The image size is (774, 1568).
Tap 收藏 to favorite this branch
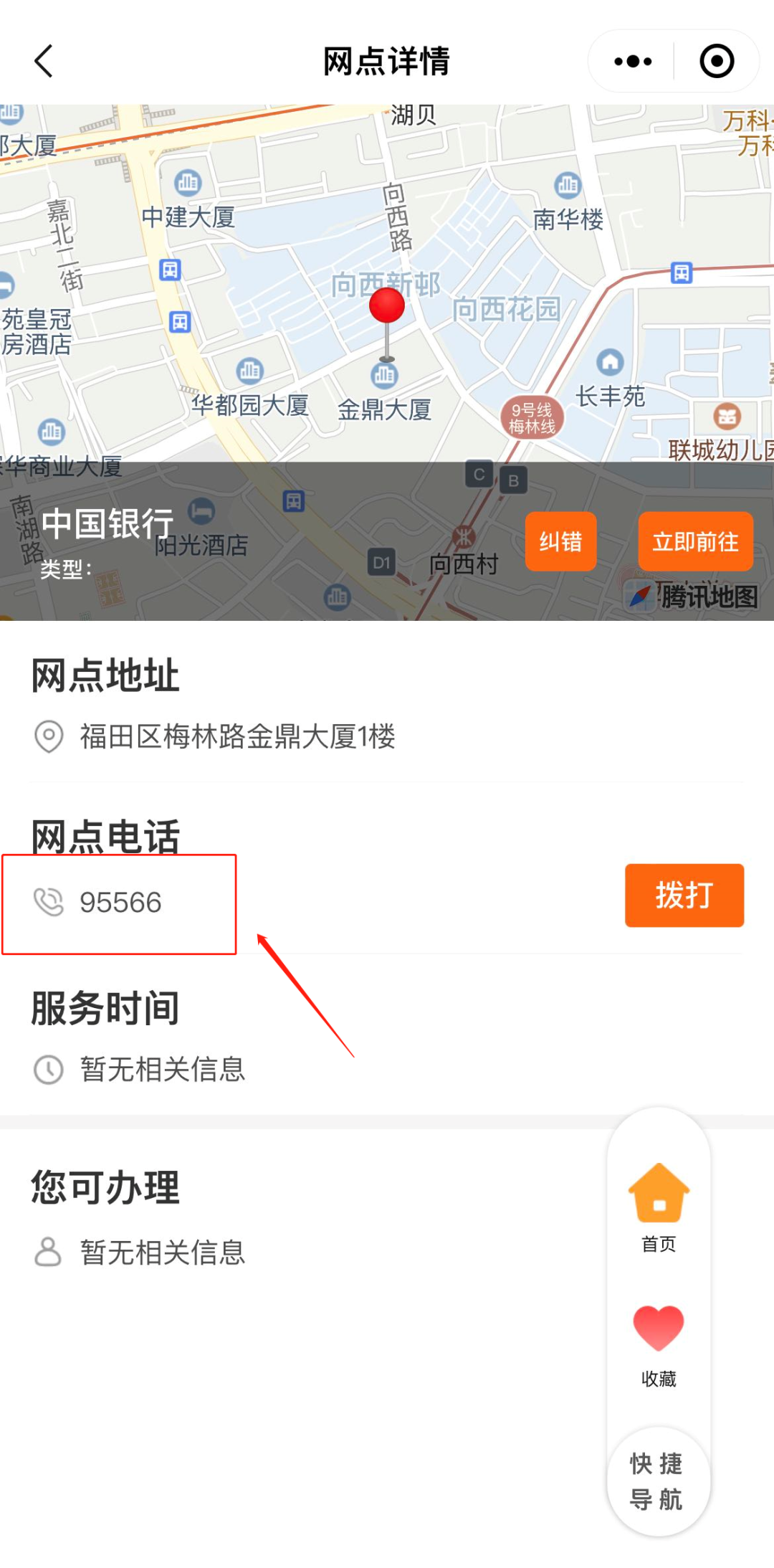point(659,1344)
